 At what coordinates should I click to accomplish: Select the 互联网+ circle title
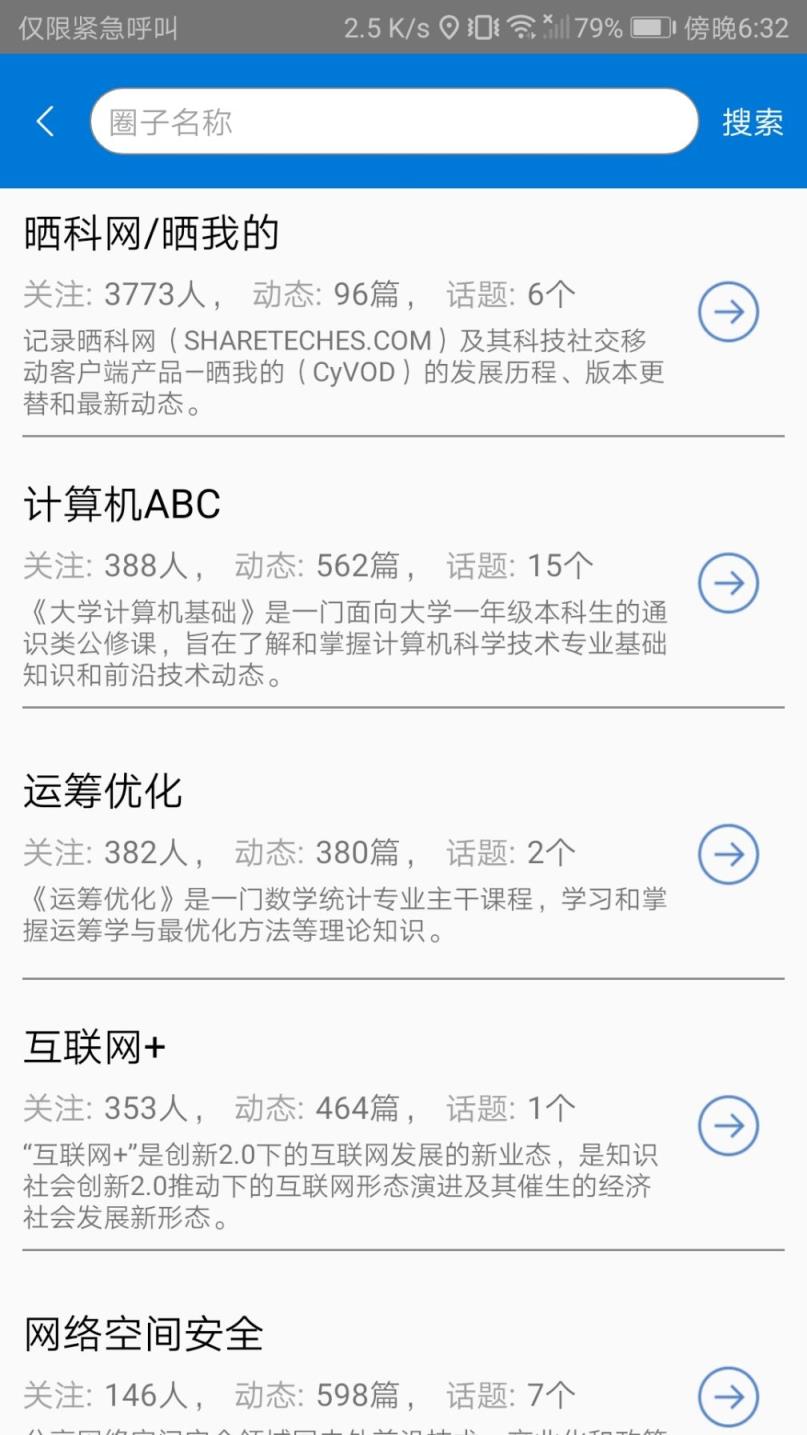coord(93,1048)
